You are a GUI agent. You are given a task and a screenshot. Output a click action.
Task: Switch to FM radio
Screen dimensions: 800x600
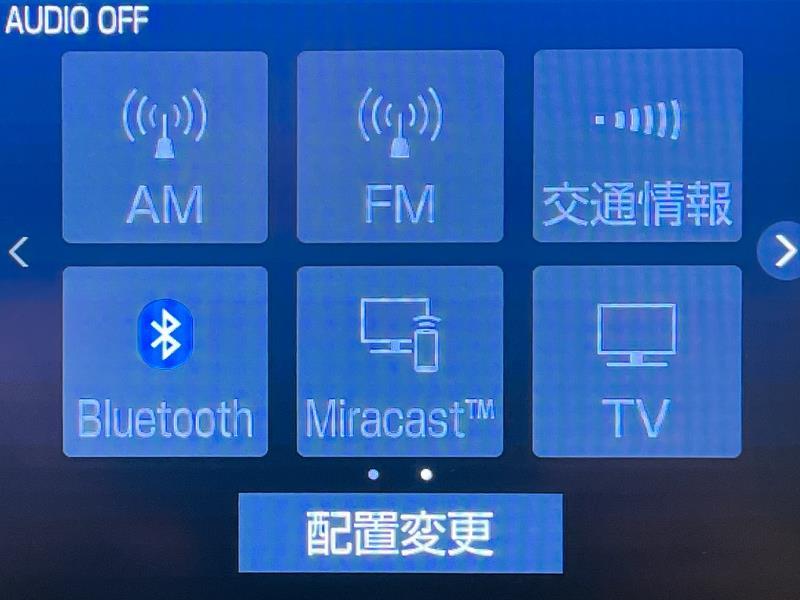400,148
